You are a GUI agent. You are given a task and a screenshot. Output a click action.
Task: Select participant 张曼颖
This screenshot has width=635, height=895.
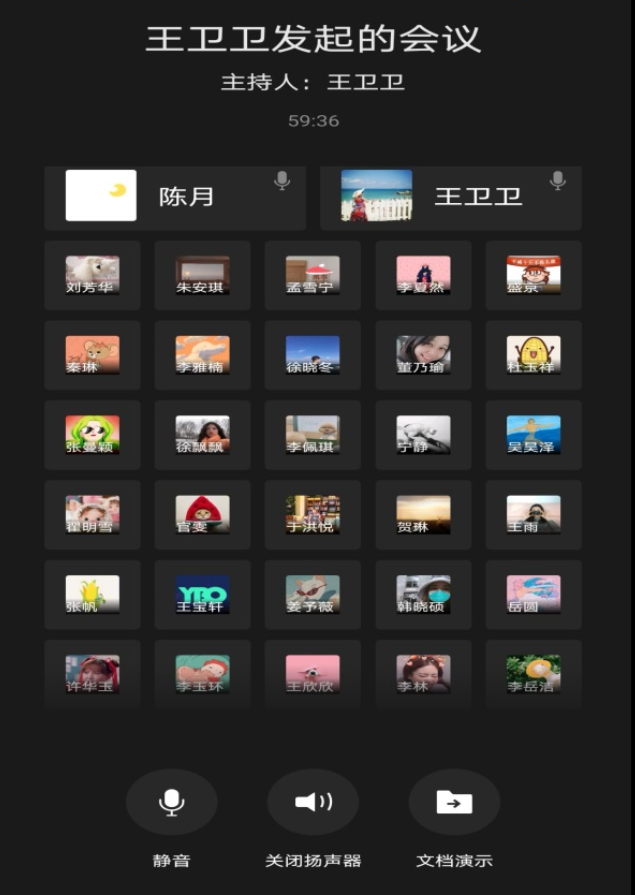point(92,435)
